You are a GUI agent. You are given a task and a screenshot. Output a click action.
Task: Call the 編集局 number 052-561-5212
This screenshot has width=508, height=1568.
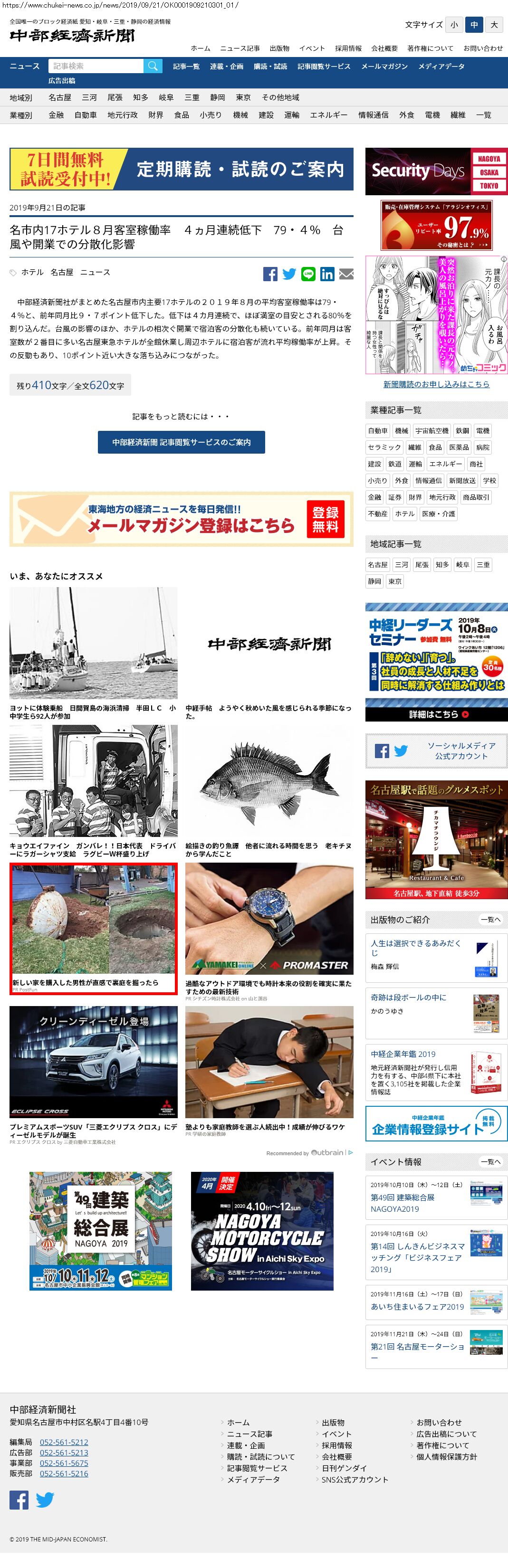64,1442
